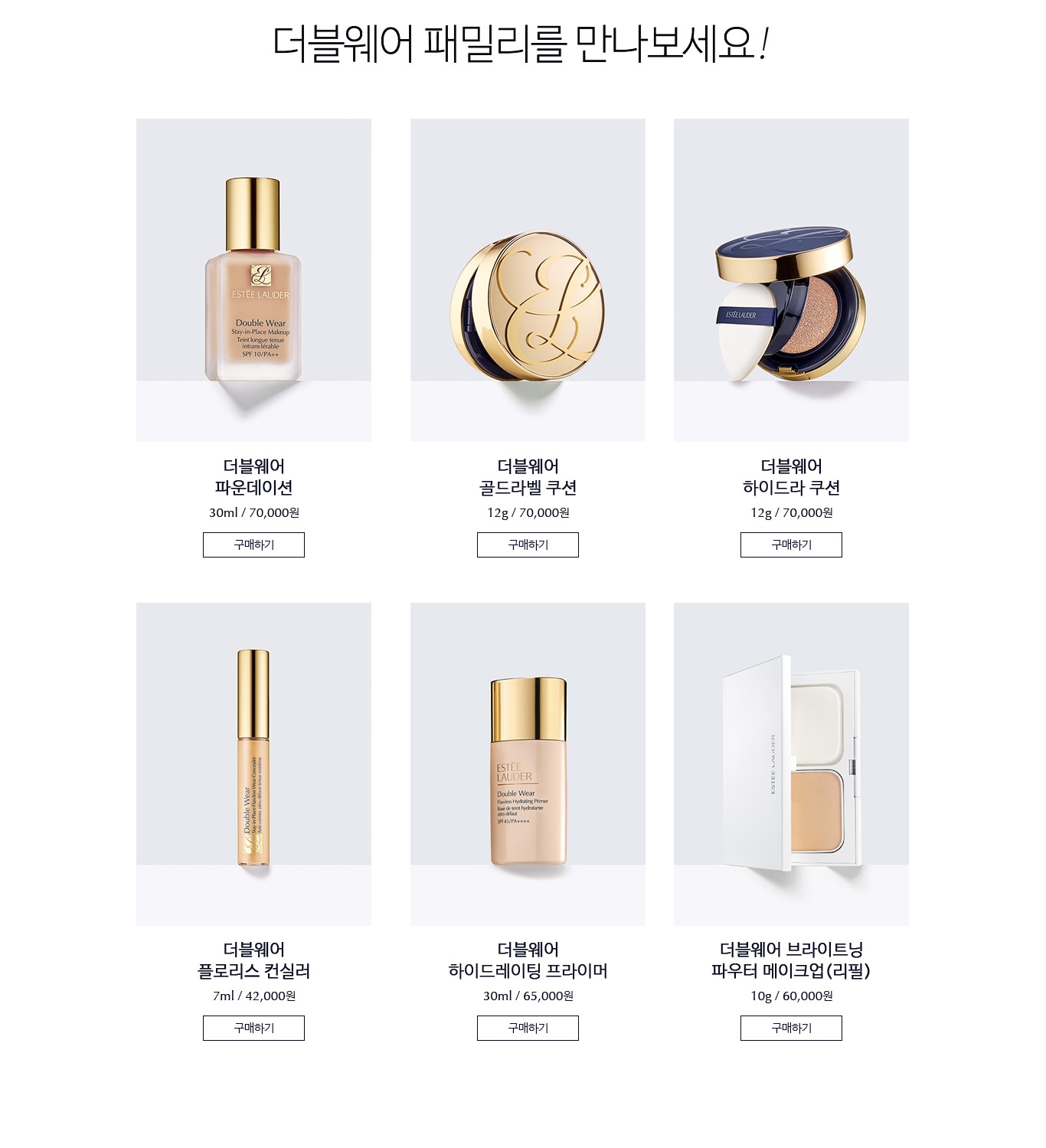Tap 구매하기 under 골드라벨 쿠션
The height and width of the screenshot is (1148, 1046).
pyautogui.click(x=528, y=545)
